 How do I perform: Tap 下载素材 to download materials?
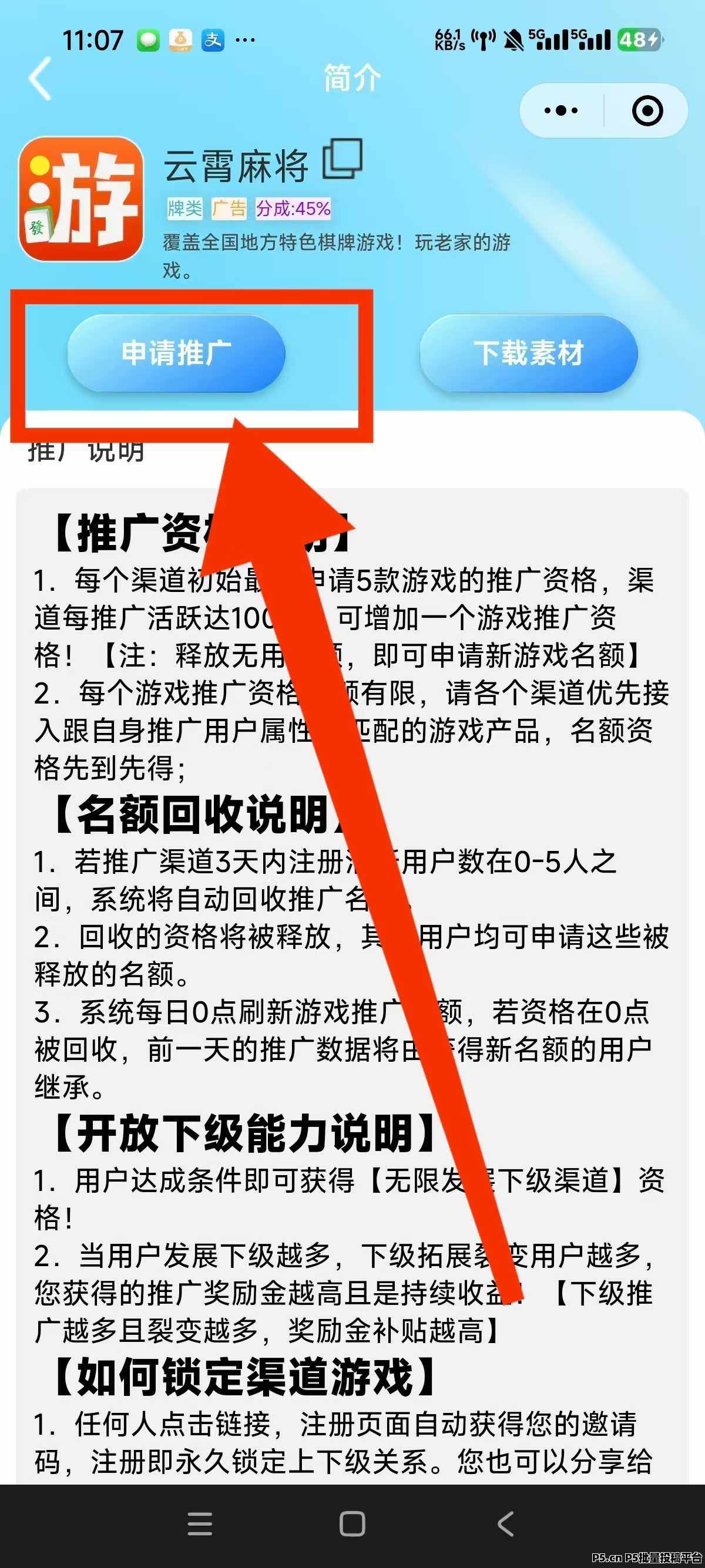tap(528, 353)
